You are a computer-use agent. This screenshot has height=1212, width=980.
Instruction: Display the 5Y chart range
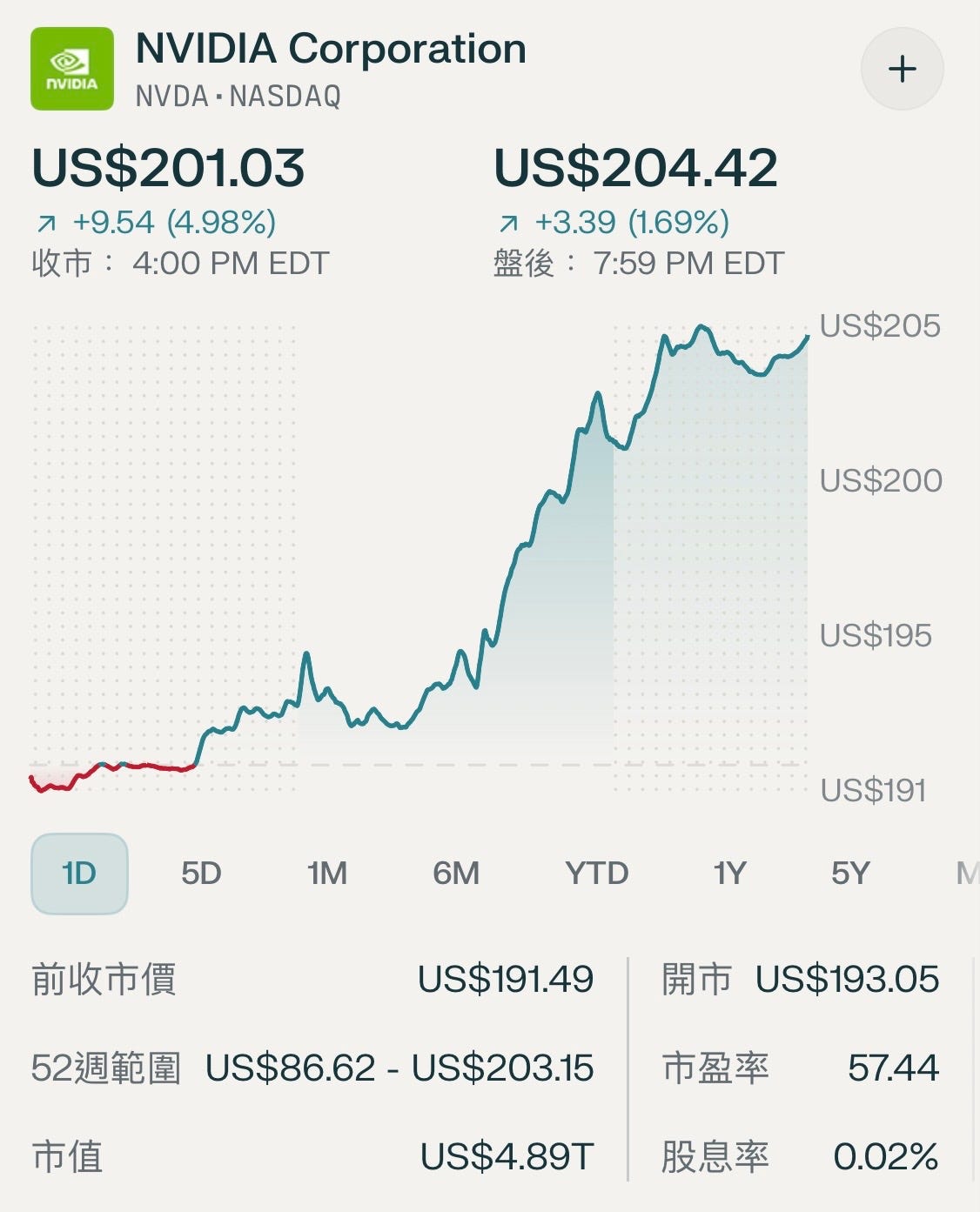pos(850,874)
